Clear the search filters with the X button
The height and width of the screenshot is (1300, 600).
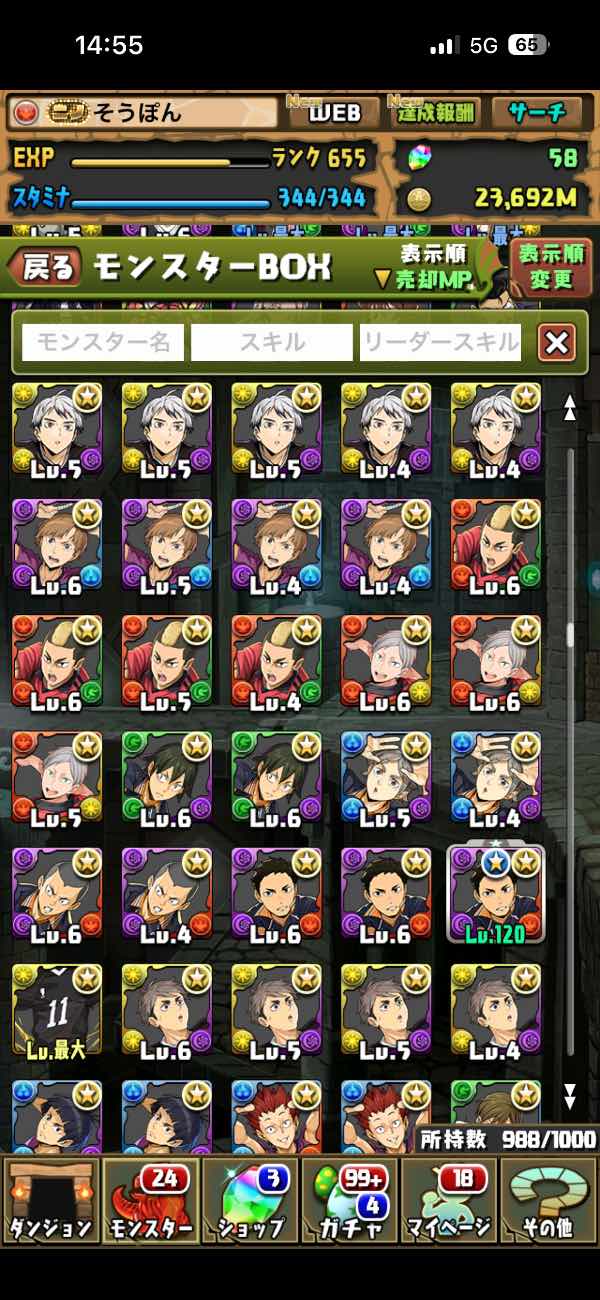coord(557,343)
